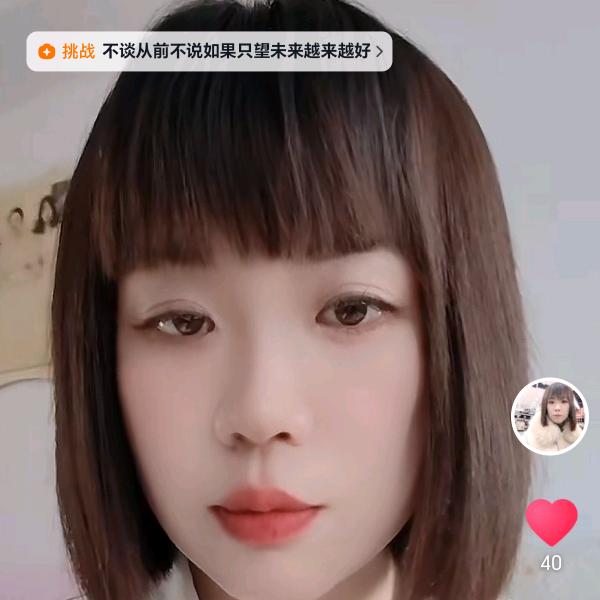Open the creator's profile avatar

[x=550, y=416]
